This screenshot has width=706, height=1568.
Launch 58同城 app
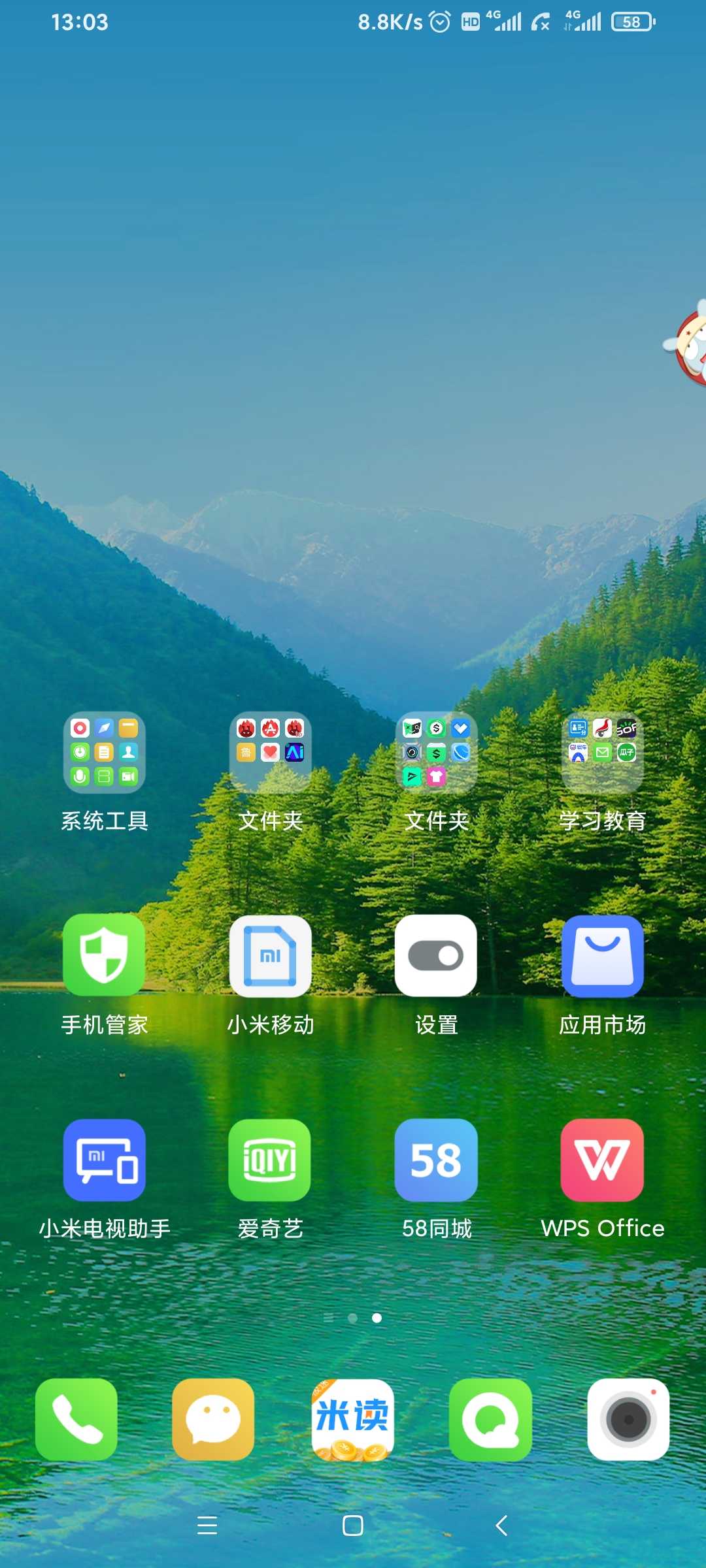[436, 1160]
